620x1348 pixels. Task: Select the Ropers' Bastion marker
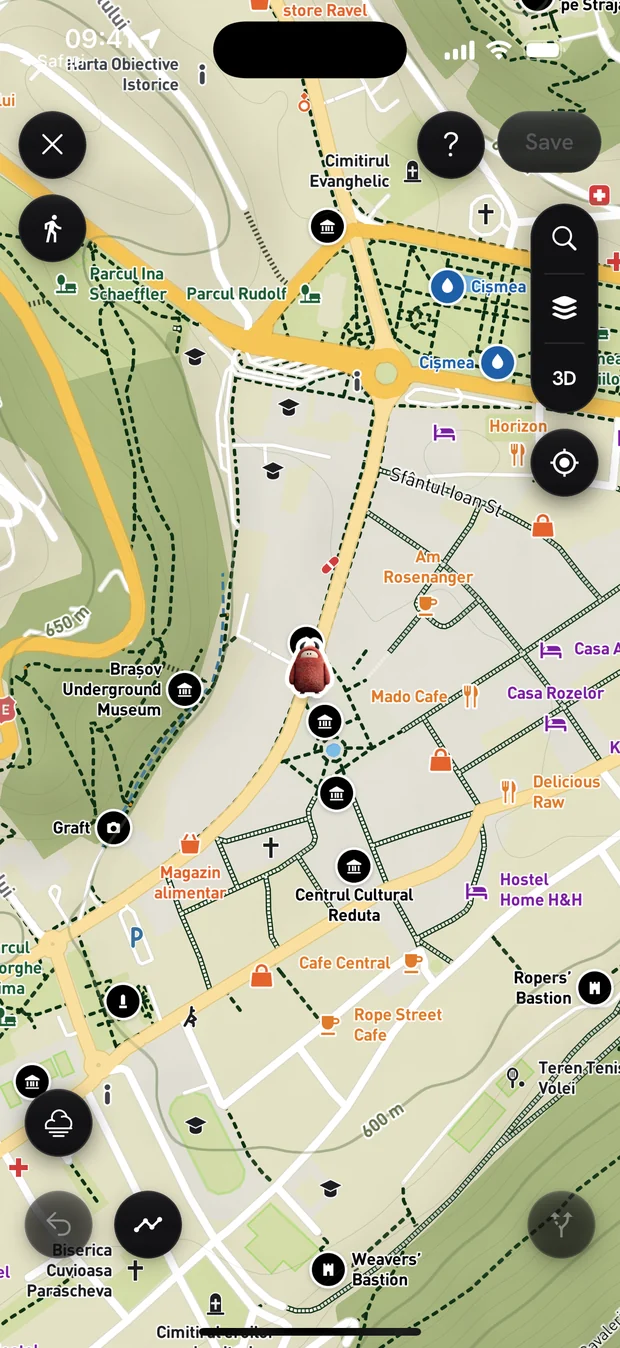coord(595,988)
